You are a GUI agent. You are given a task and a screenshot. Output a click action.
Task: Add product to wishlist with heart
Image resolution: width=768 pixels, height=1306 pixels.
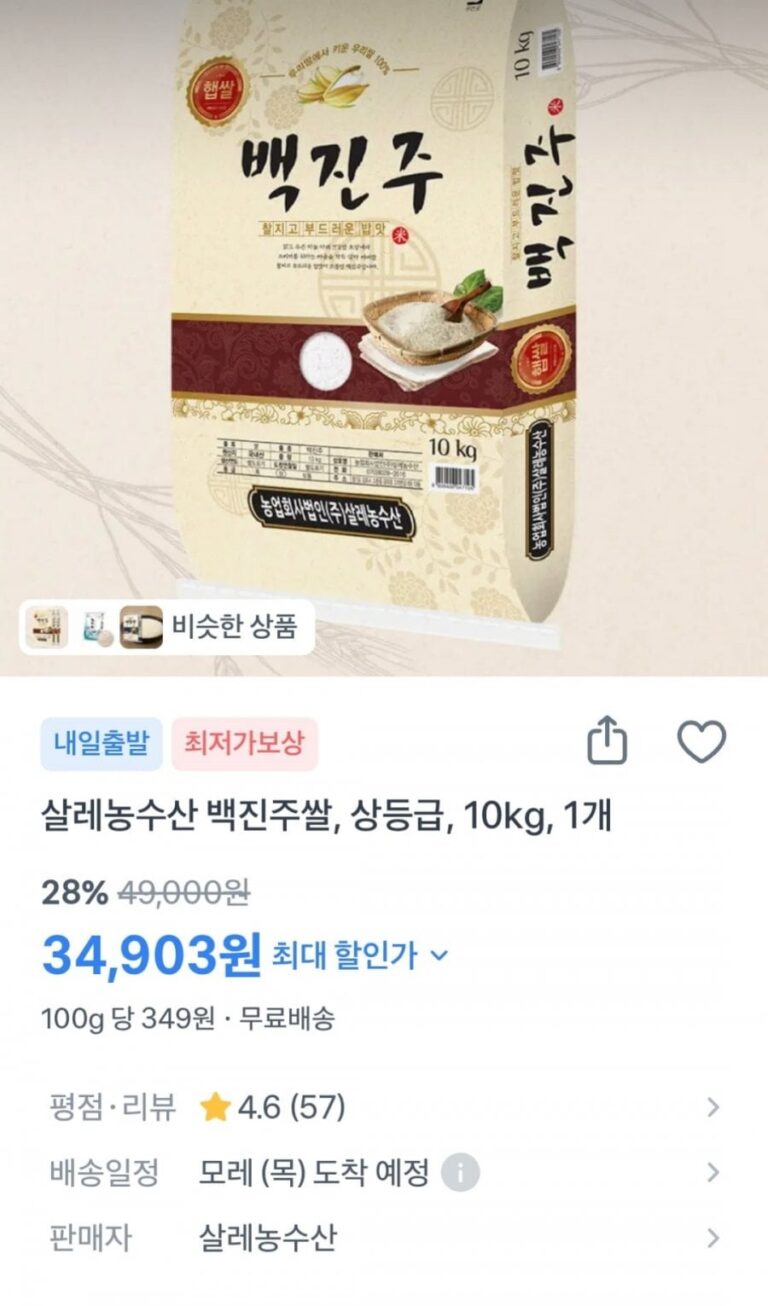pyautogui.click(x=701, y=743)
